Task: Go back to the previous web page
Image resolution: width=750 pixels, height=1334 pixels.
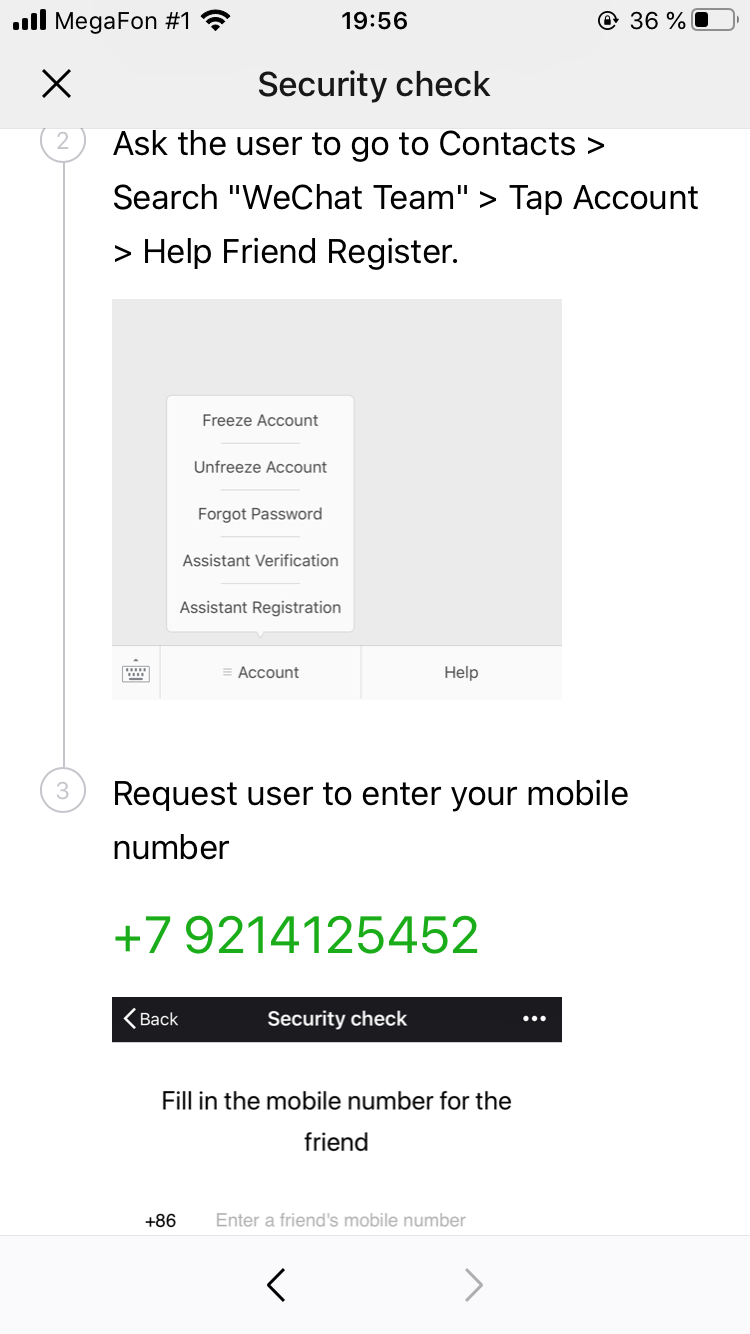Action: (x=277, y=1285)
